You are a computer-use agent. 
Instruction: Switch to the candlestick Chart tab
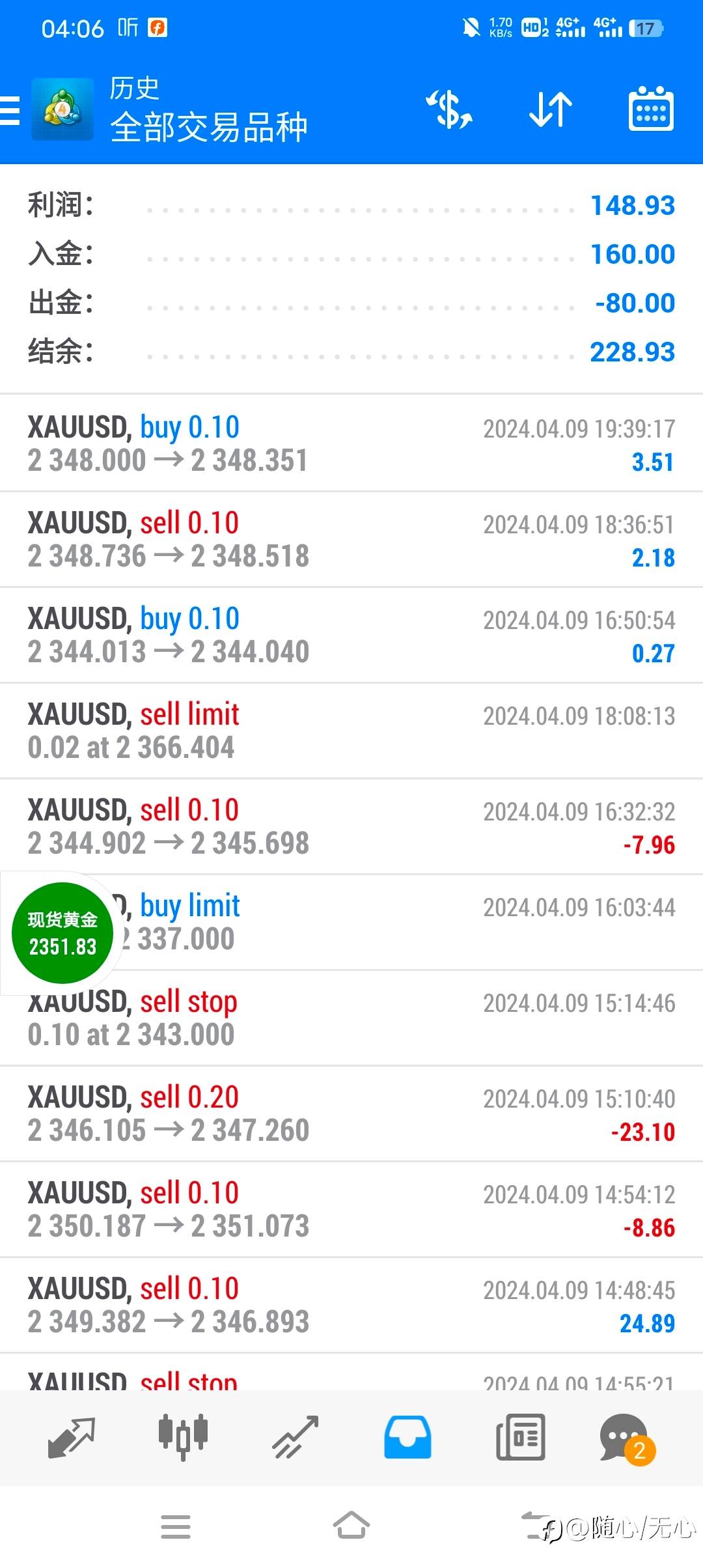(183, 1437)
